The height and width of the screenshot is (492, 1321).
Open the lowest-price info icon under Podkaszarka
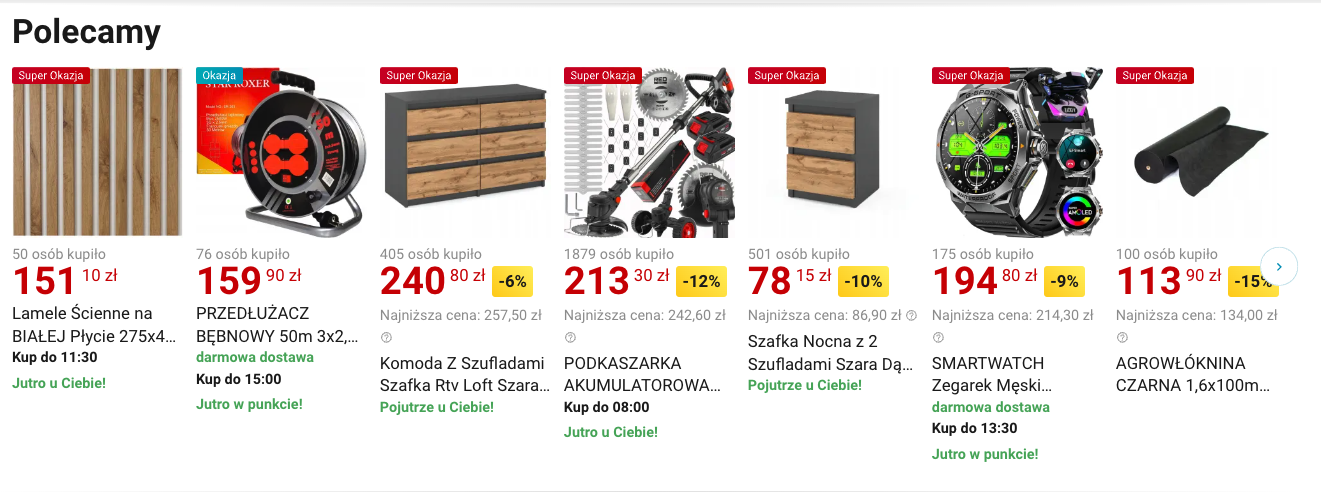(x=570, y=337)
